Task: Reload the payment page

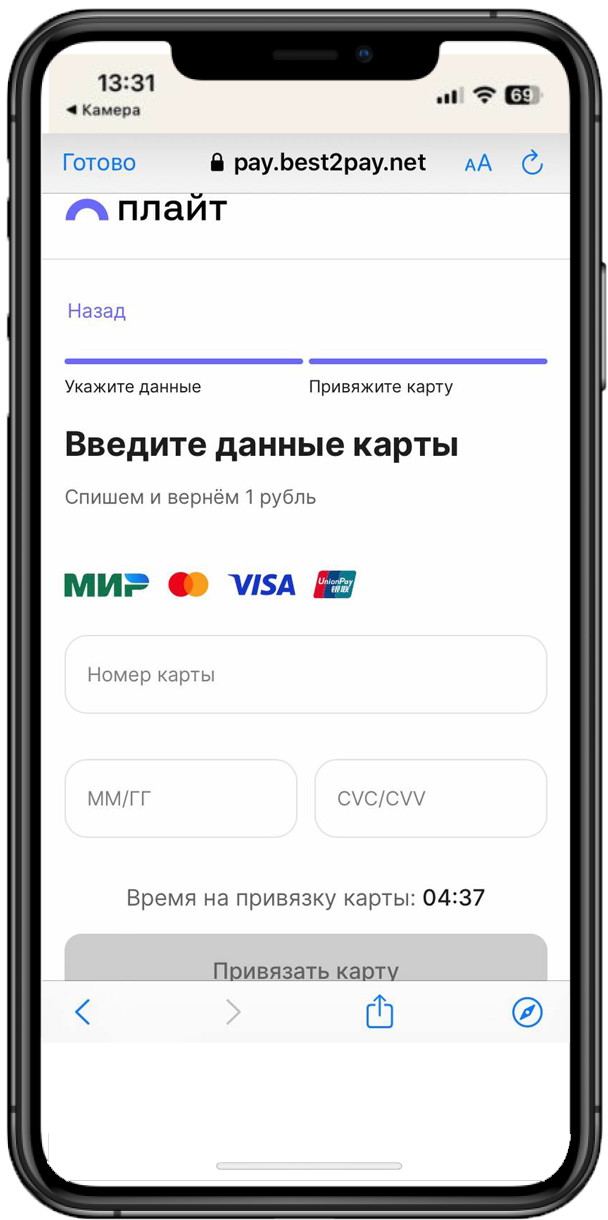Action: tap(533, 163)
